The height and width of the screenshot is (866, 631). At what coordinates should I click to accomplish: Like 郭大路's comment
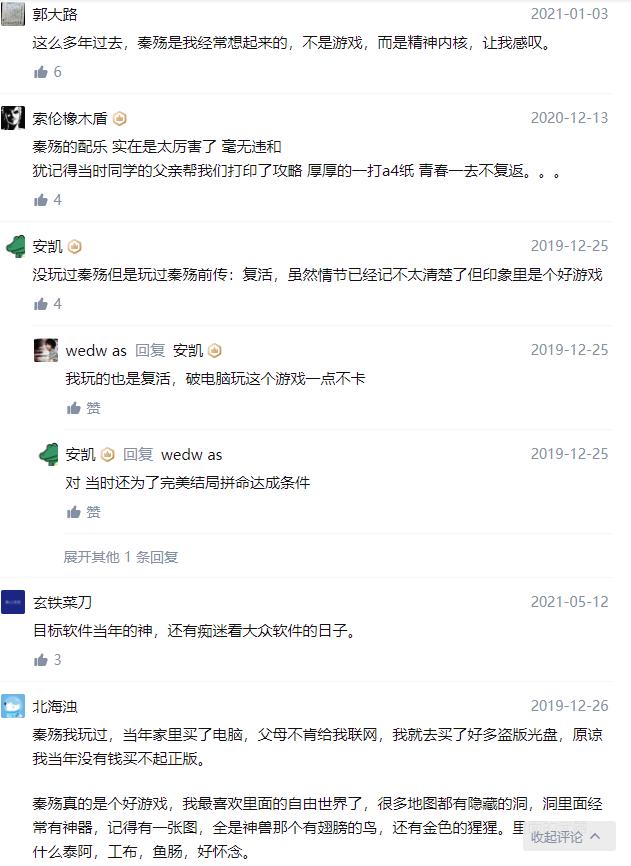click(41, 72)
